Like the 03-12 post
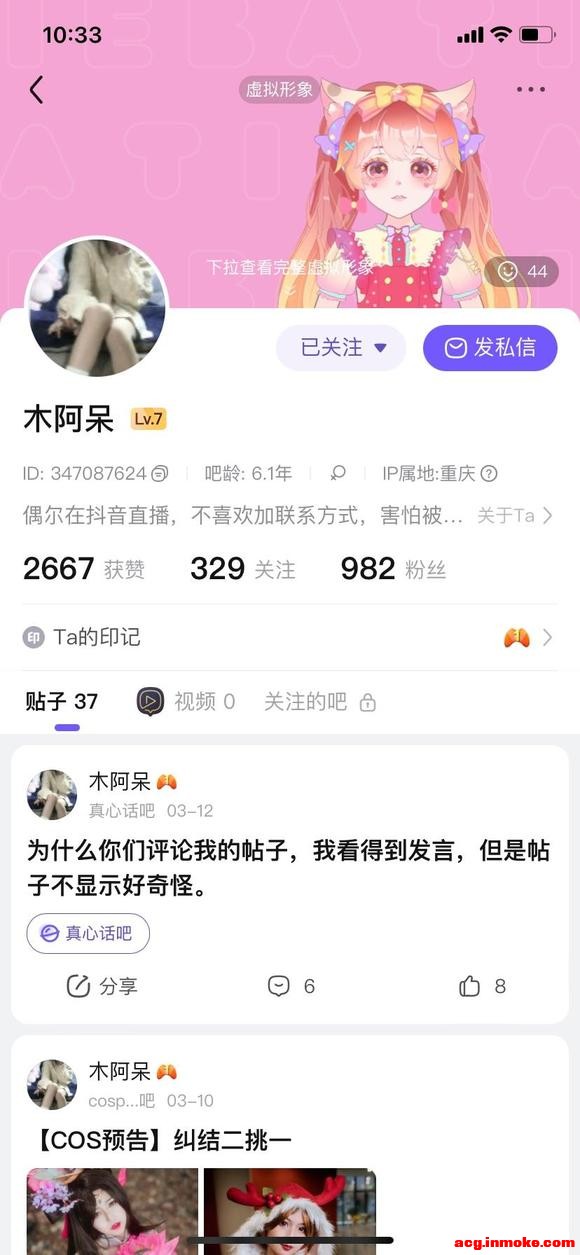The image size is (580, 1255). [x=482, y=986]
